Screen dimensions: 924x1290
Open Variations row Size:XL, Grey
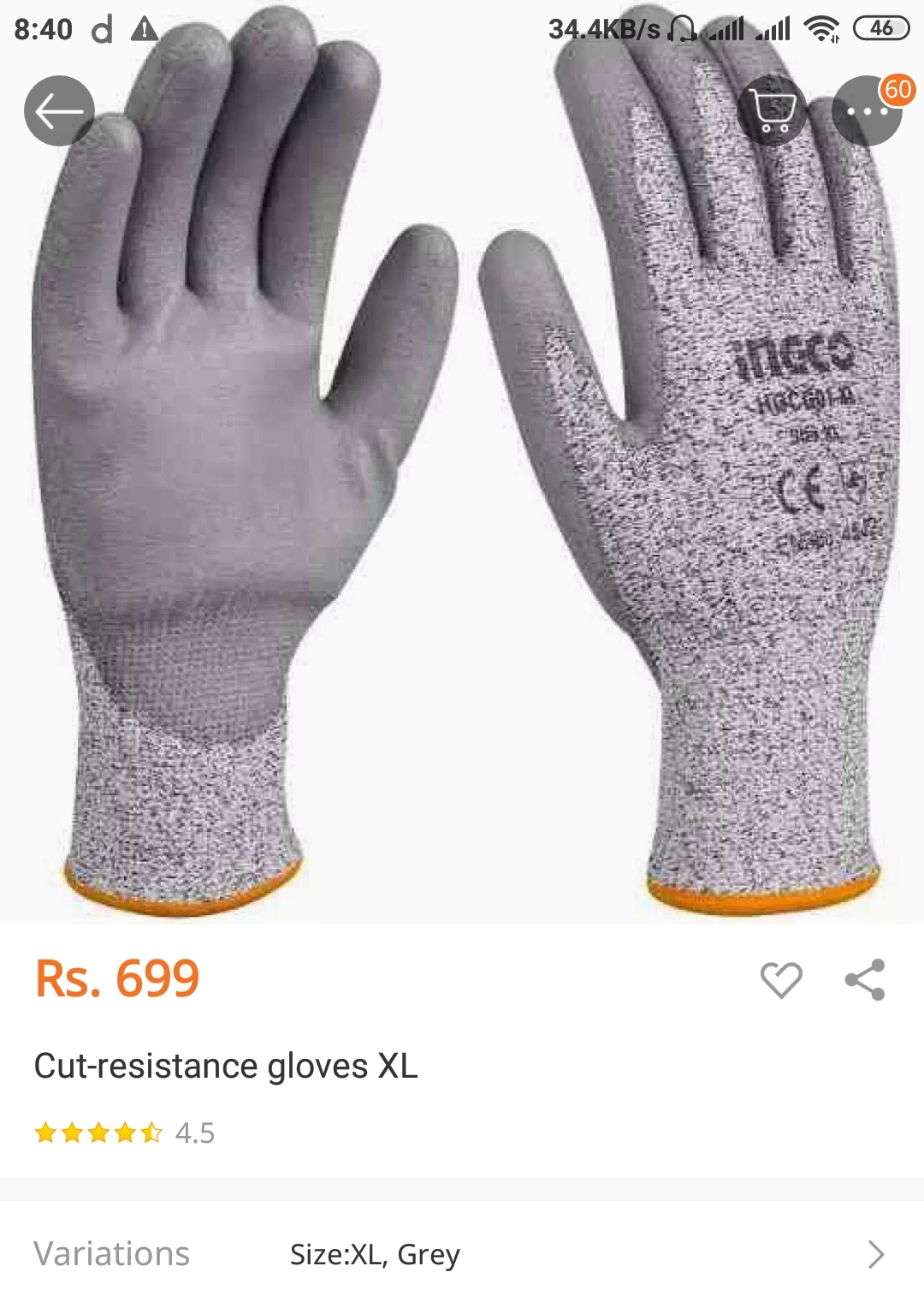pos(462,1253)
